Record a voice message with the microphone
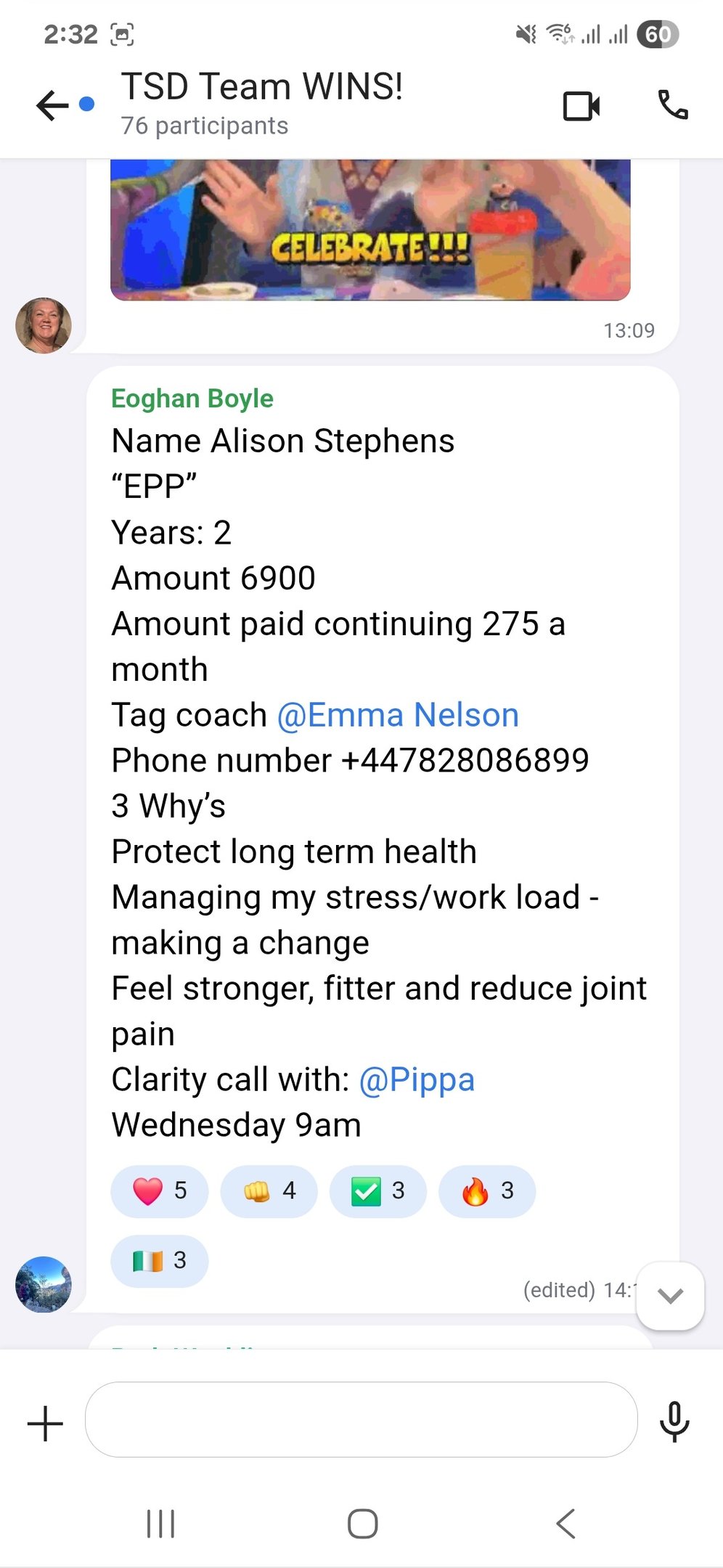Screen dimensions: 723x1568 pyautogui.click(x=674, y=1421)
